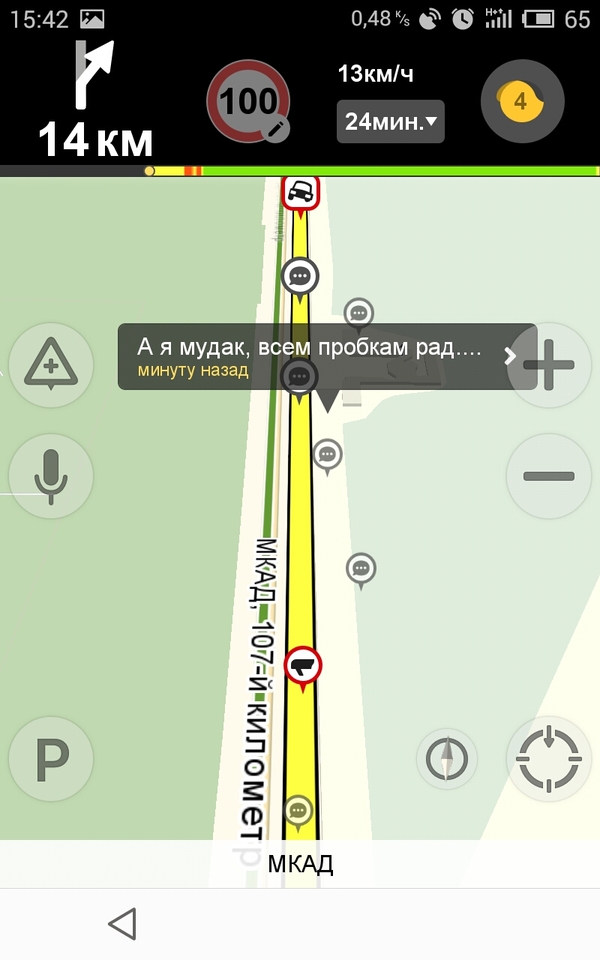Image resolution: width=600 pixels, height=960 pixels.
Task: Open the turn maneuver 14 км panel
Action: coord(95,100)
